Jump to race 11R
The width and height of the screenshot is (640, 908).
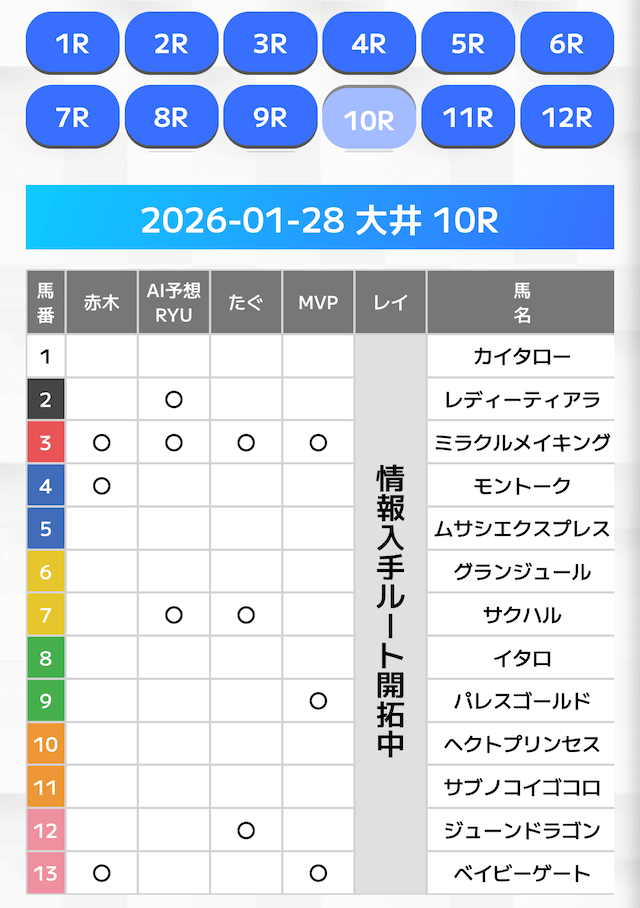click(468, 117)
